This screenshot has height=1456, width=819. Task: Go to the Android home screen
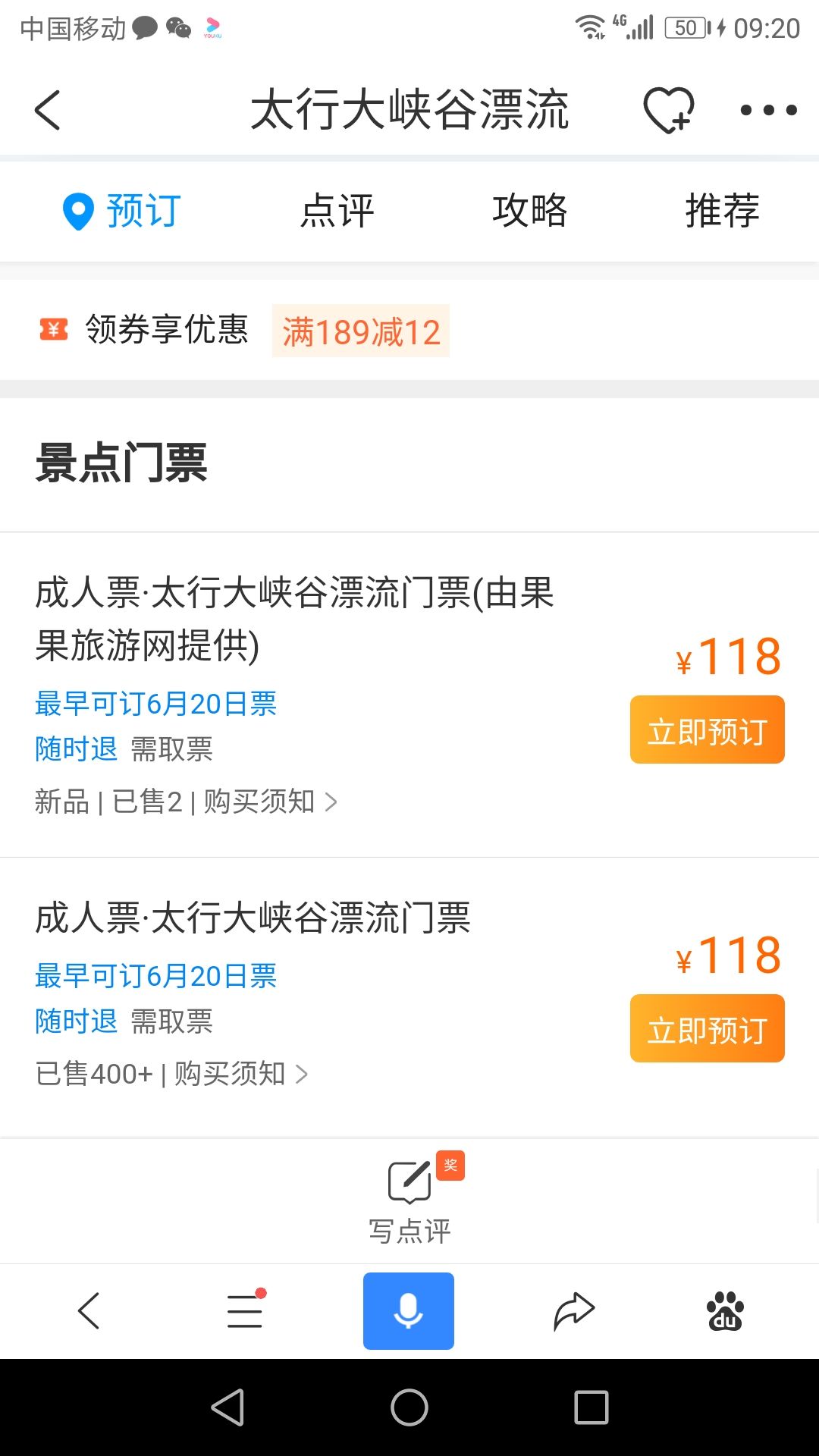(409, 1408)
